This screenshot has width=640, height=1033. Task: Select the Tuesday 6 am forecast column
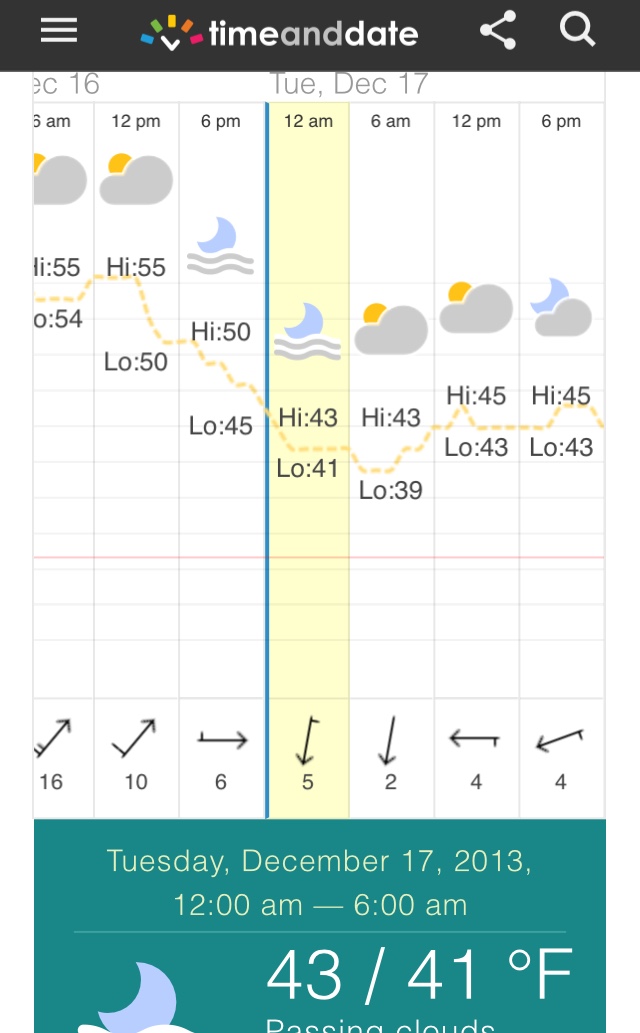392,460
